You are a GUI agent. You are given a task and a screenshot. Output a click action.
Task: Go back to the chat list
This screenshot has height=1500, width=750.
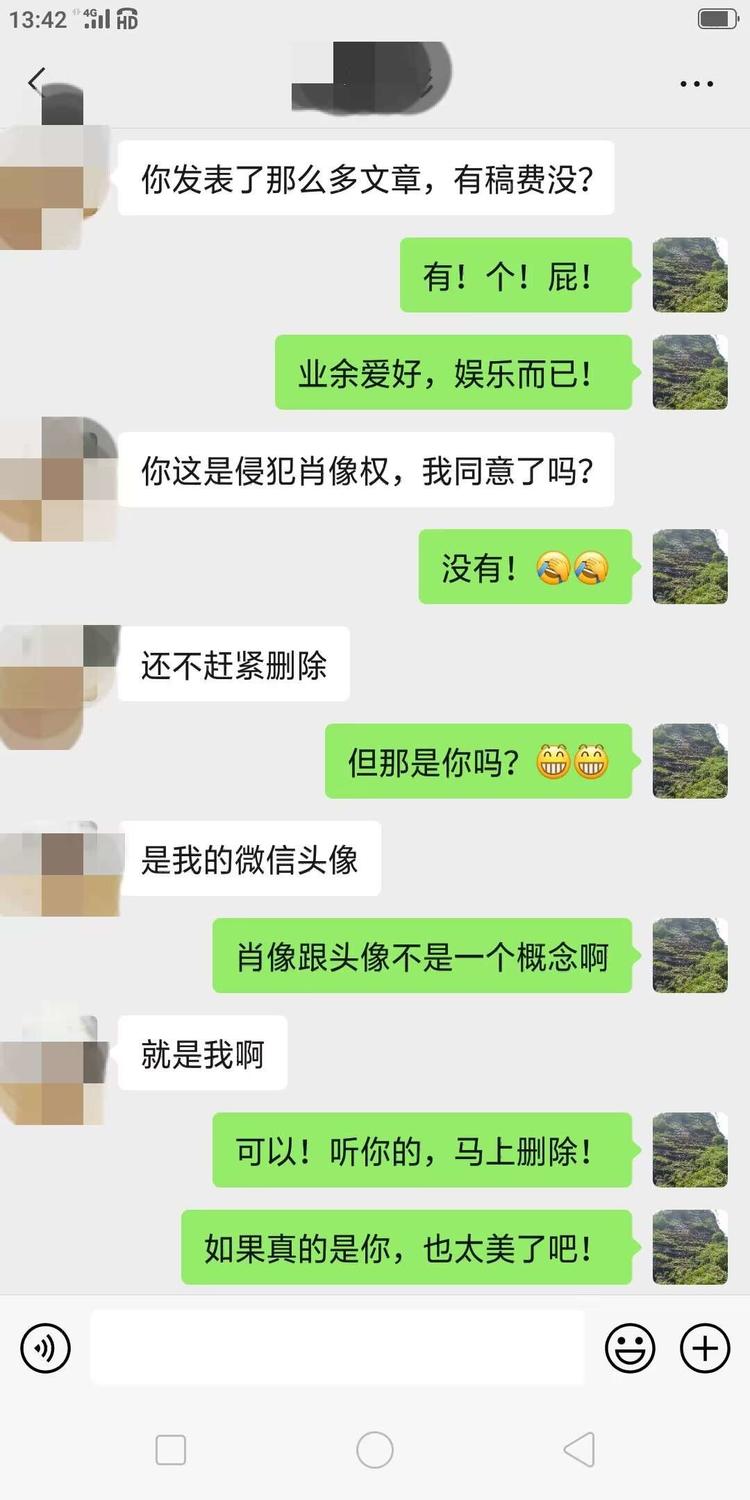coord(37,82)
